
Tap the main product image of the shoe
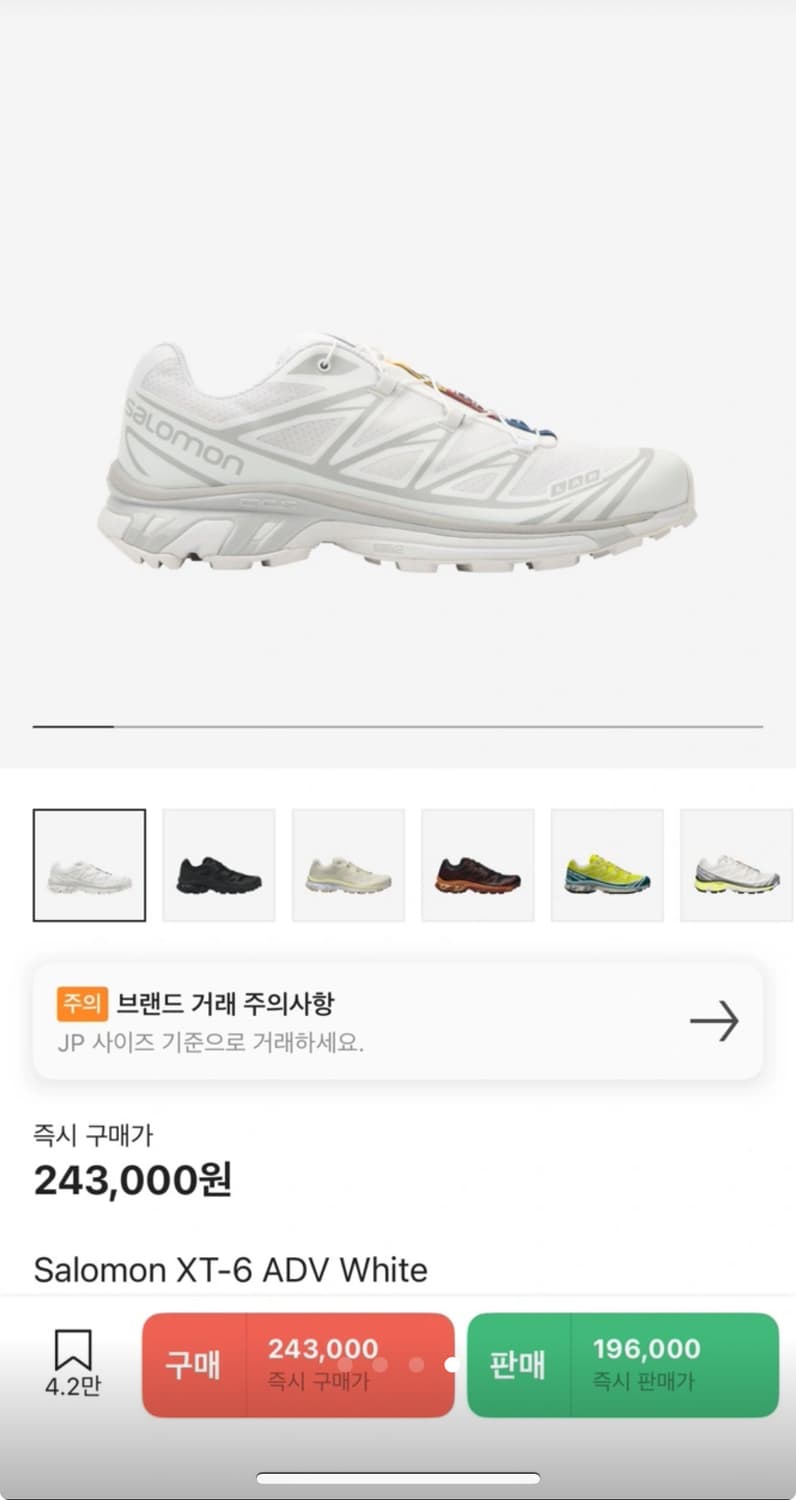coord(398,450)
